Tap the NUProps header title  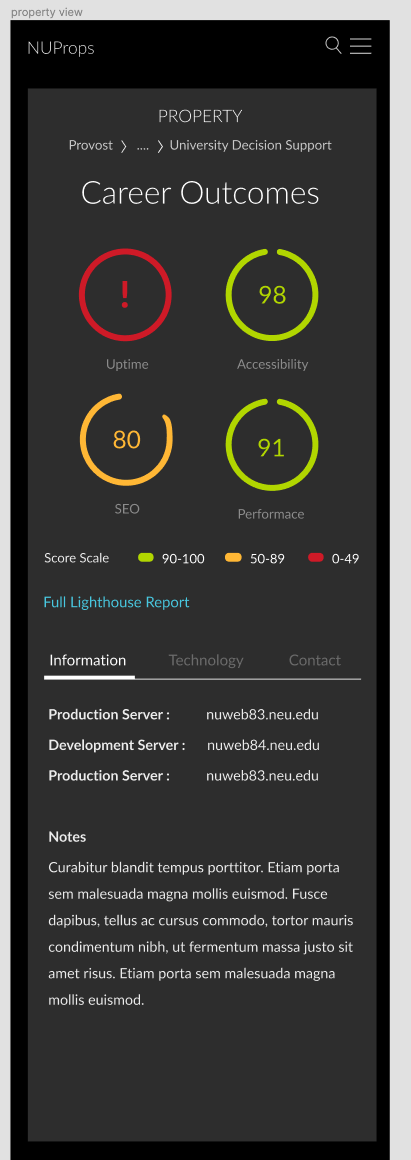pos(61,48)
